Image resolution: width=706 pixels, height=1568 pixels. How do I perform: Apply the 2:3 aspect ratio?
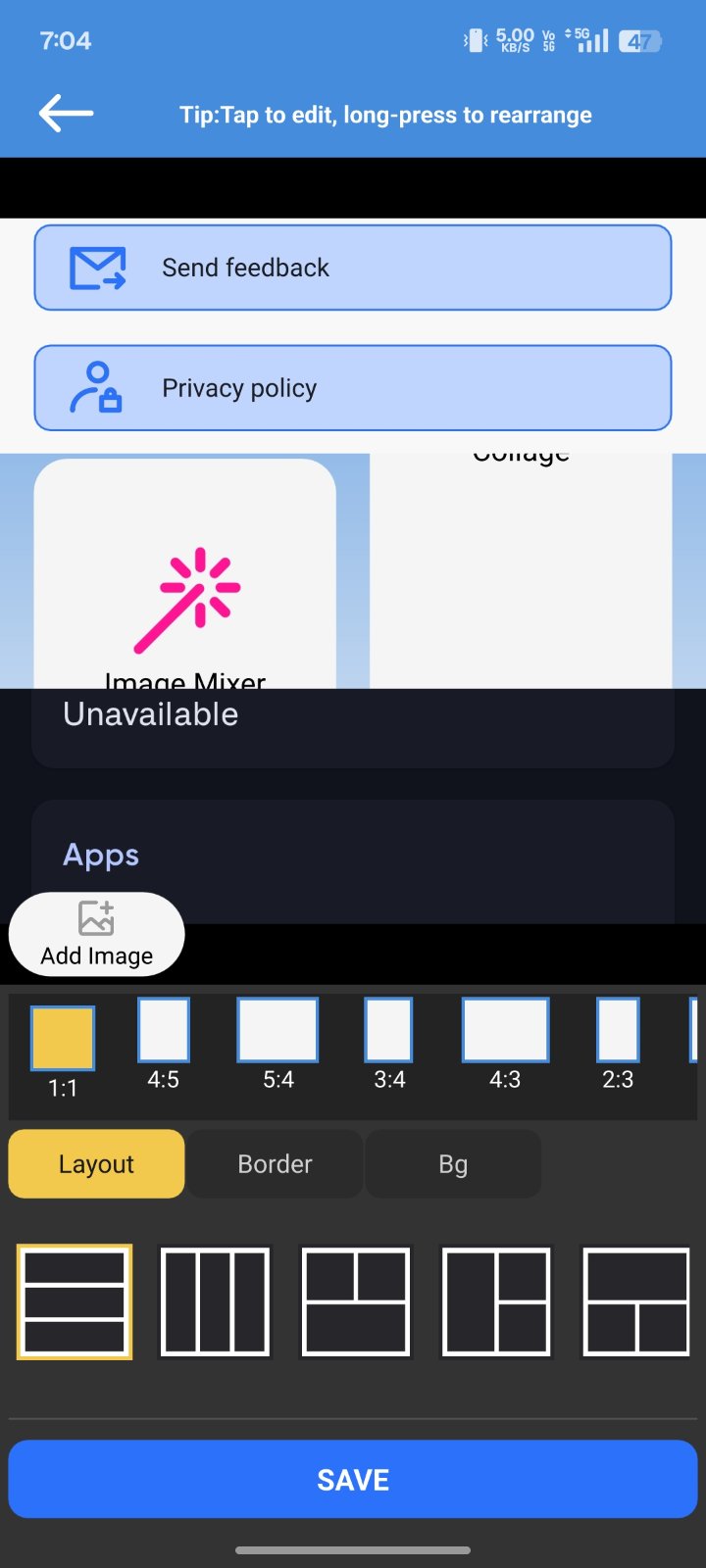(618, 1031)
